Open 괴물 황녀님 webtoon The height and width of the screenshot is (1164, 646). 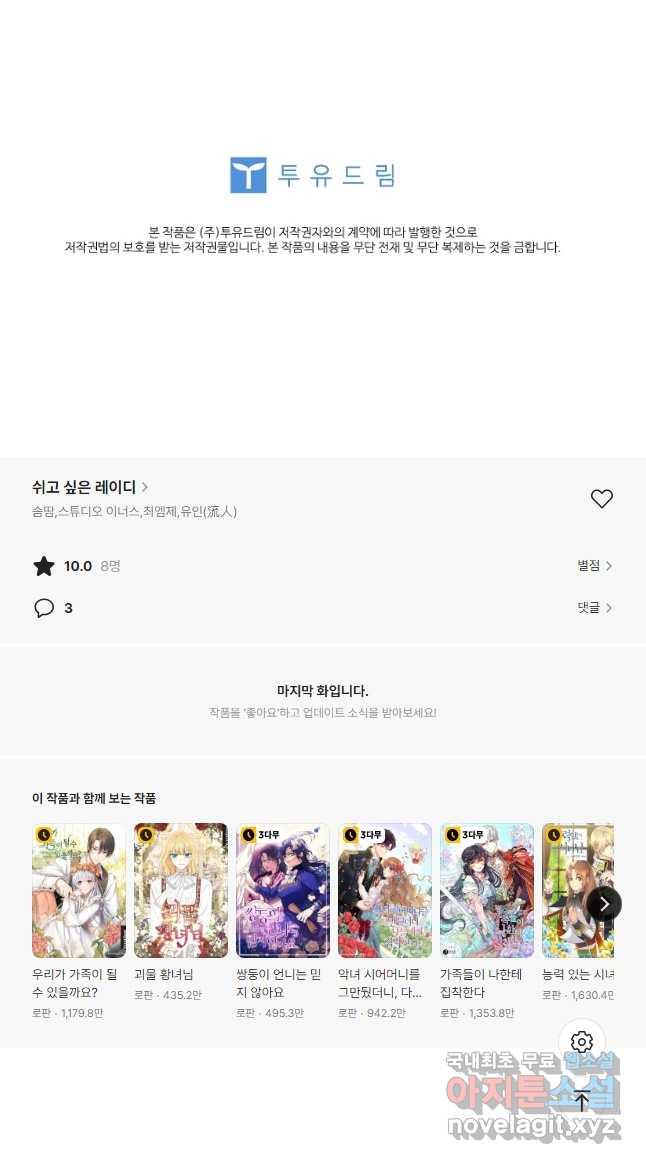point(181,891)
